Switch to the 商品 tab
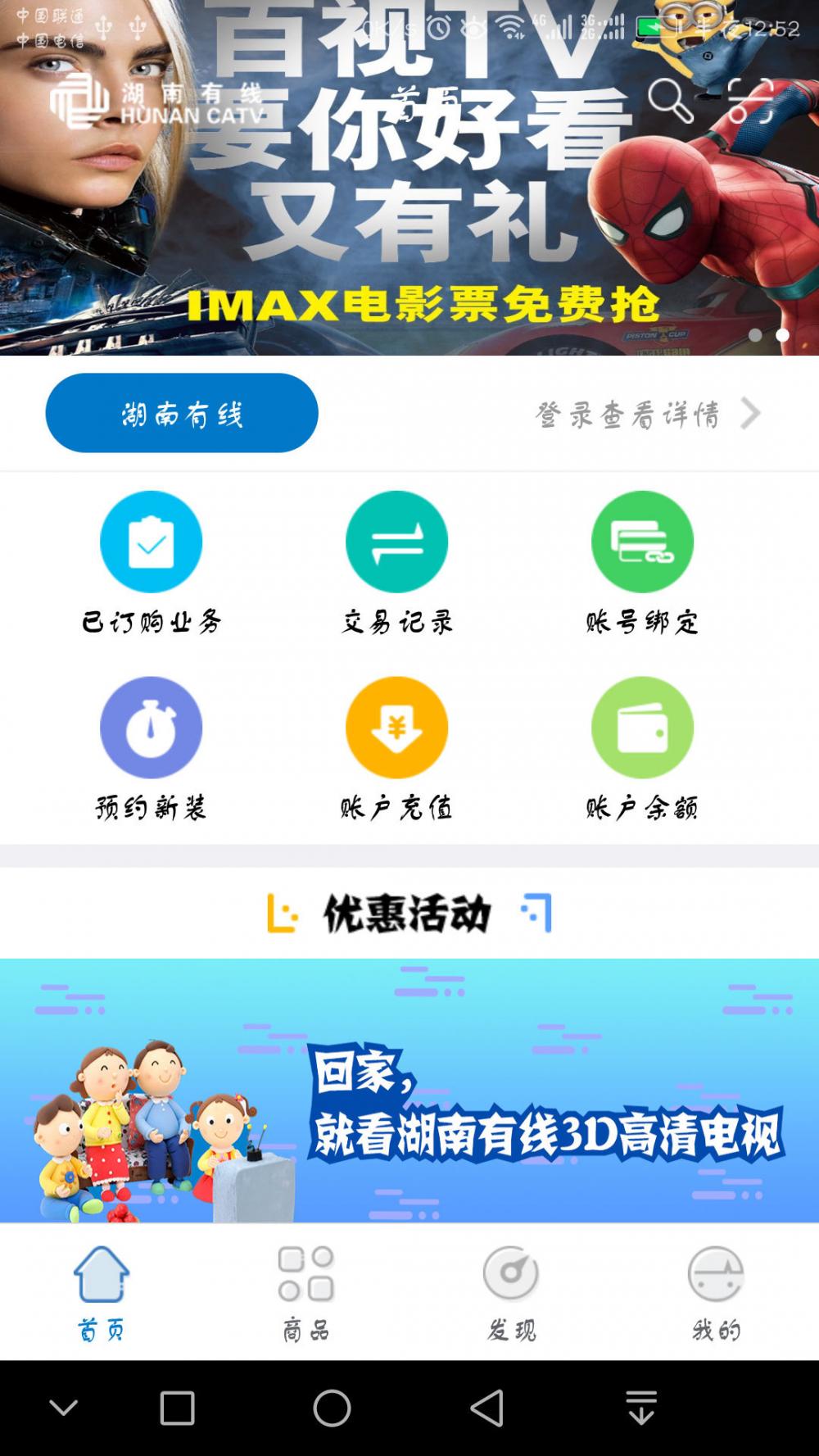Viewport: 819px width, 1456px height. click(x=306, y=1293)
